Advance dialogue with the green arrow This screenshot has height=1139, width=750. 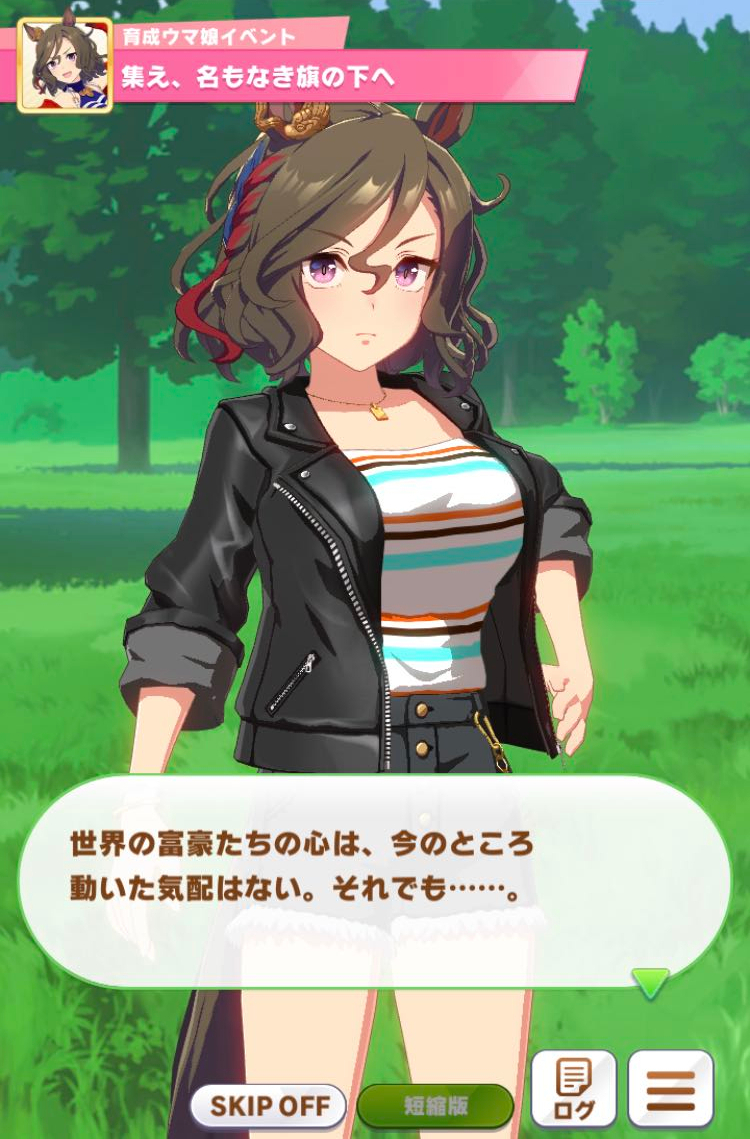point(650,983)
